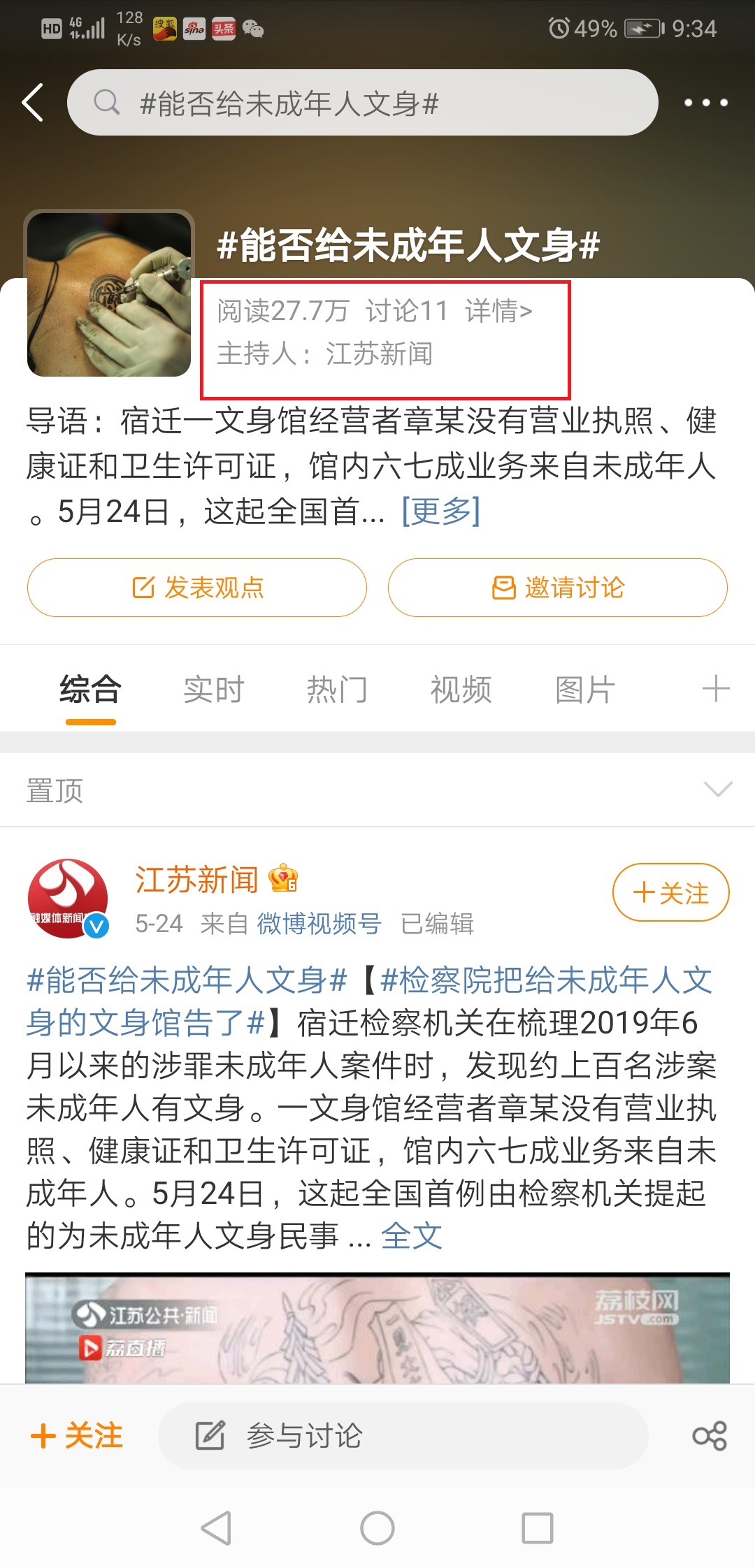Screen dimensions: 755x1568
Task: Switch to the 热门 tab
Action: pos(337,690)
